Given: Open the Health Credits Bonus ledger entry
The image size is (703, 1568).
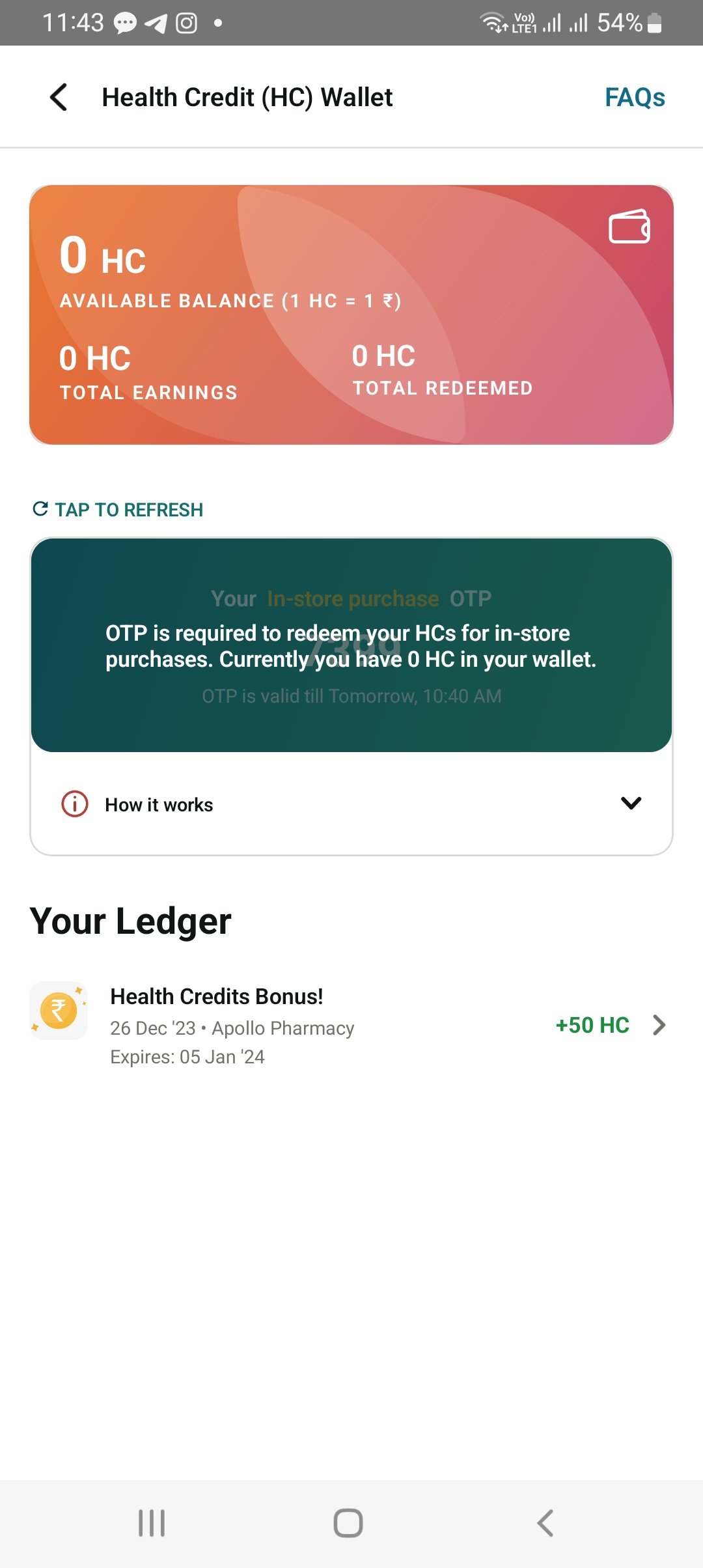Looking at the screenshot, I should point(350,1025).
